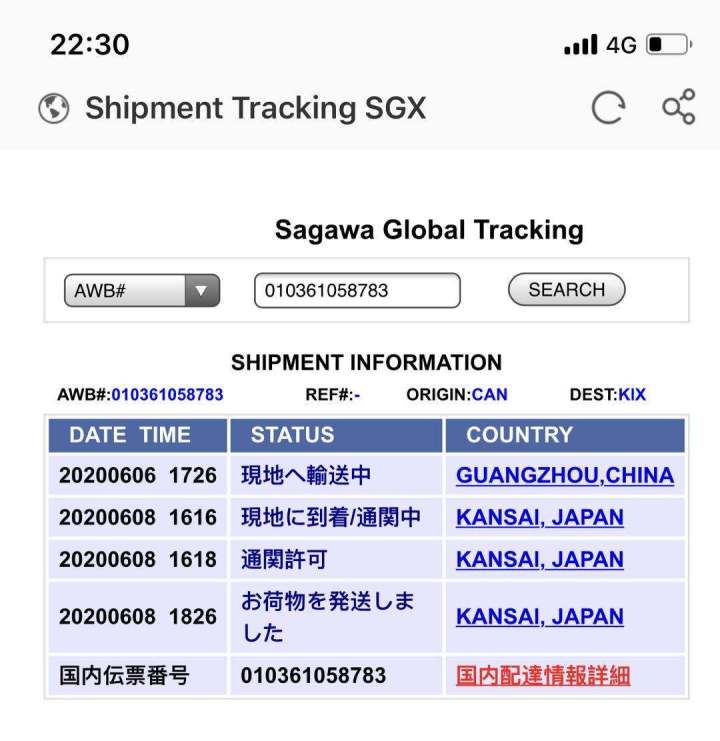Click the AWB number 010361058783 link
Image resolution: width=720 pixels, height=741 pixels.
point(165,394)
